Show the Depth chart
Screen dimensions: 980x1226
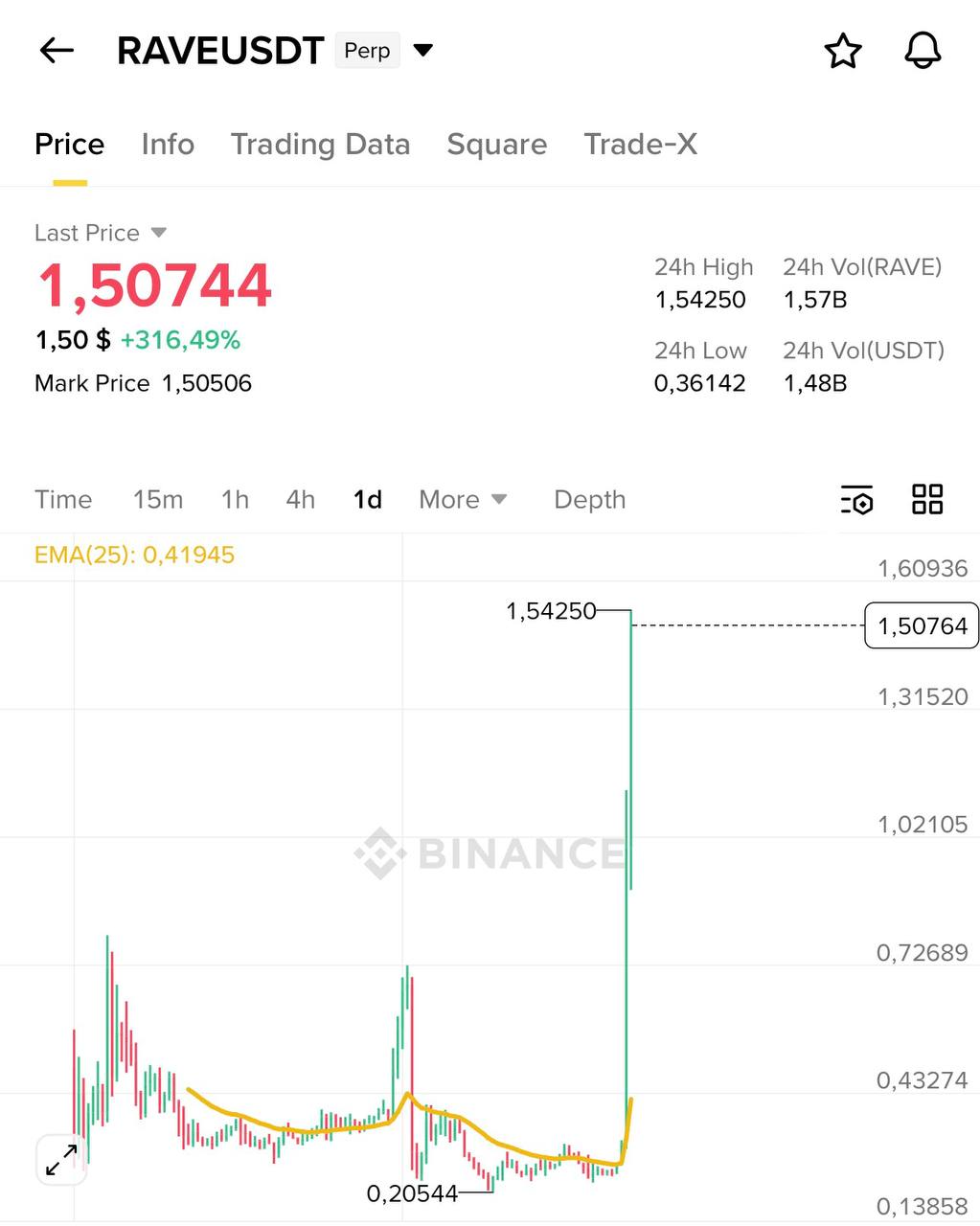(x=589, y=500)
